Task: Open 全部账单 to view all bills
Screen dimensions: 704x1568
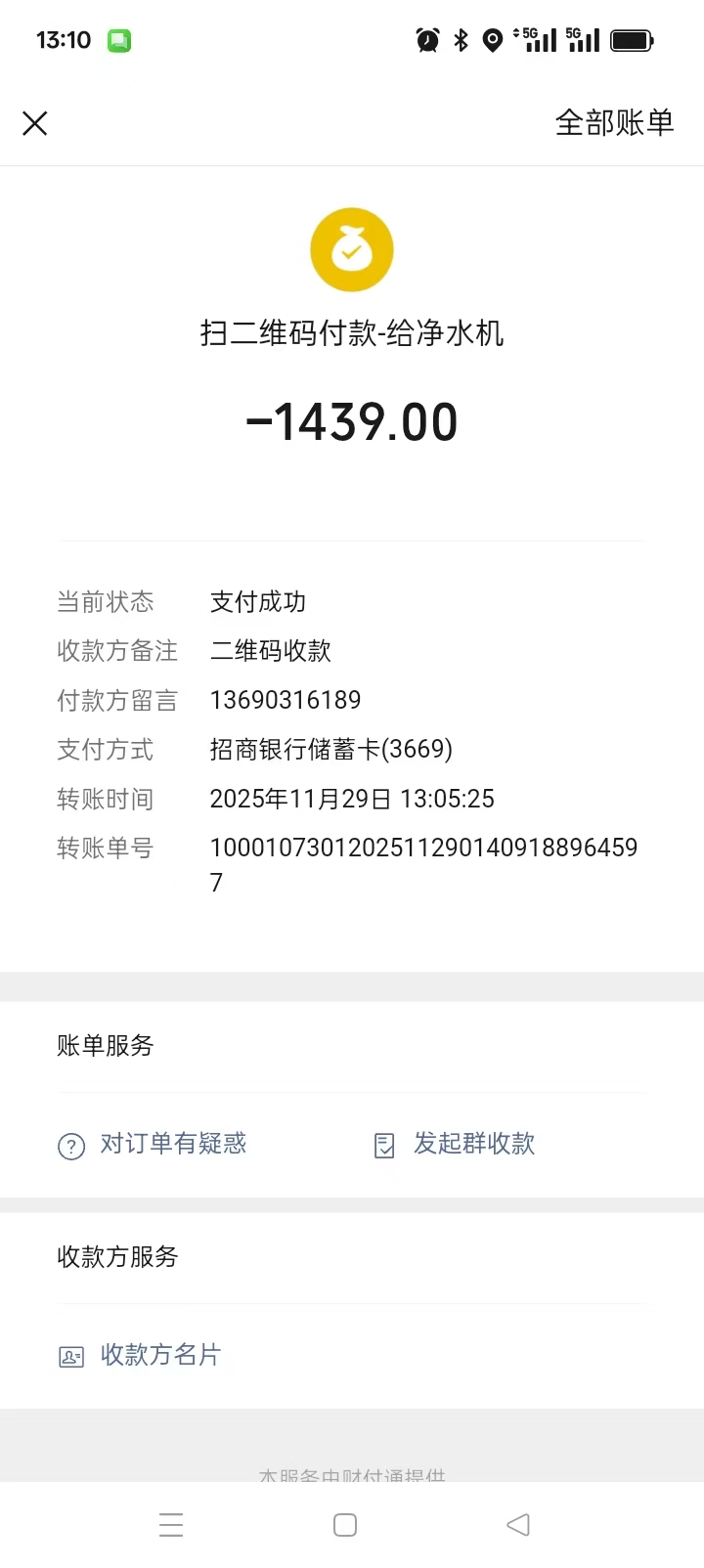Action: click(614, 123)
